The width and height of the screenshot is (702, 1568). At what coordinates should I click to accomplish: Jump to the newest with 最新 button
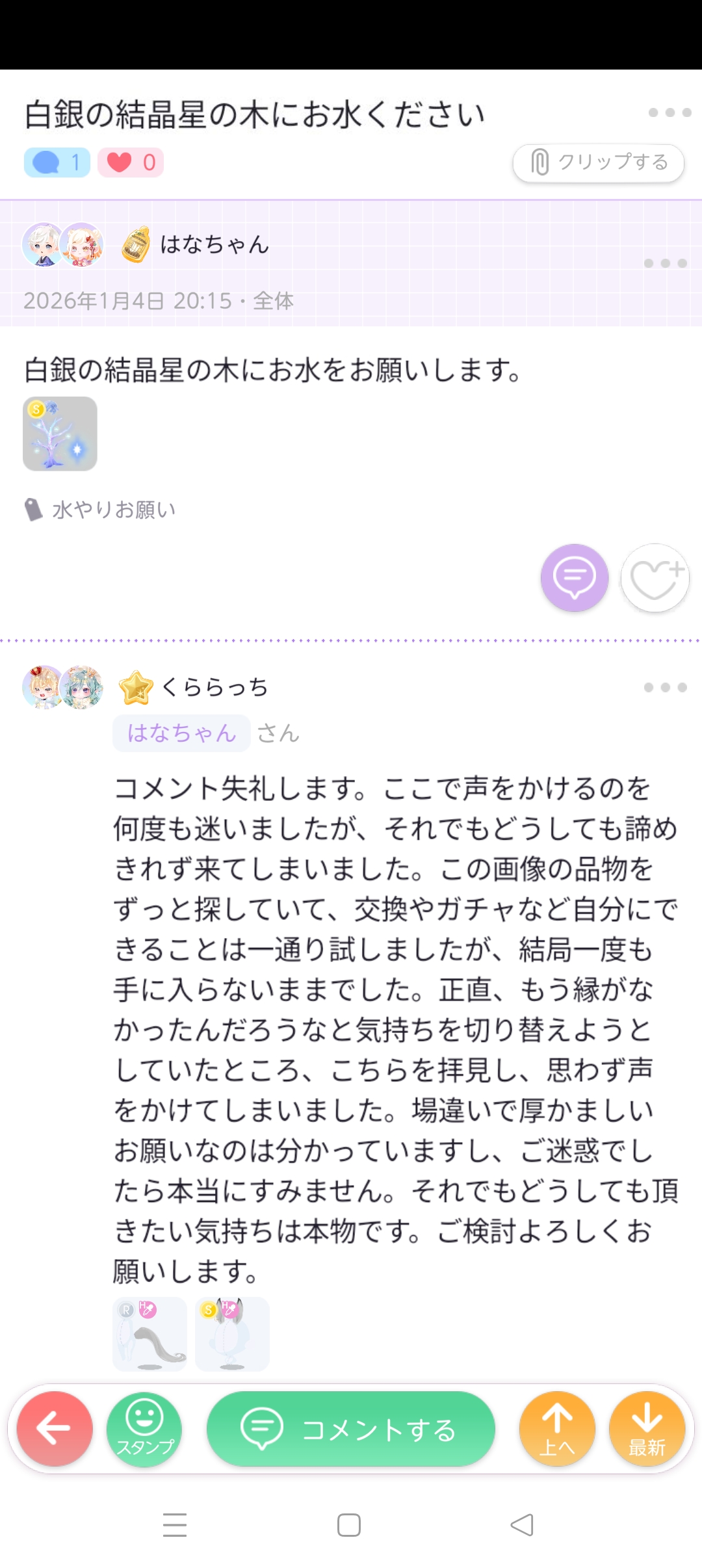click(647, 1428)
